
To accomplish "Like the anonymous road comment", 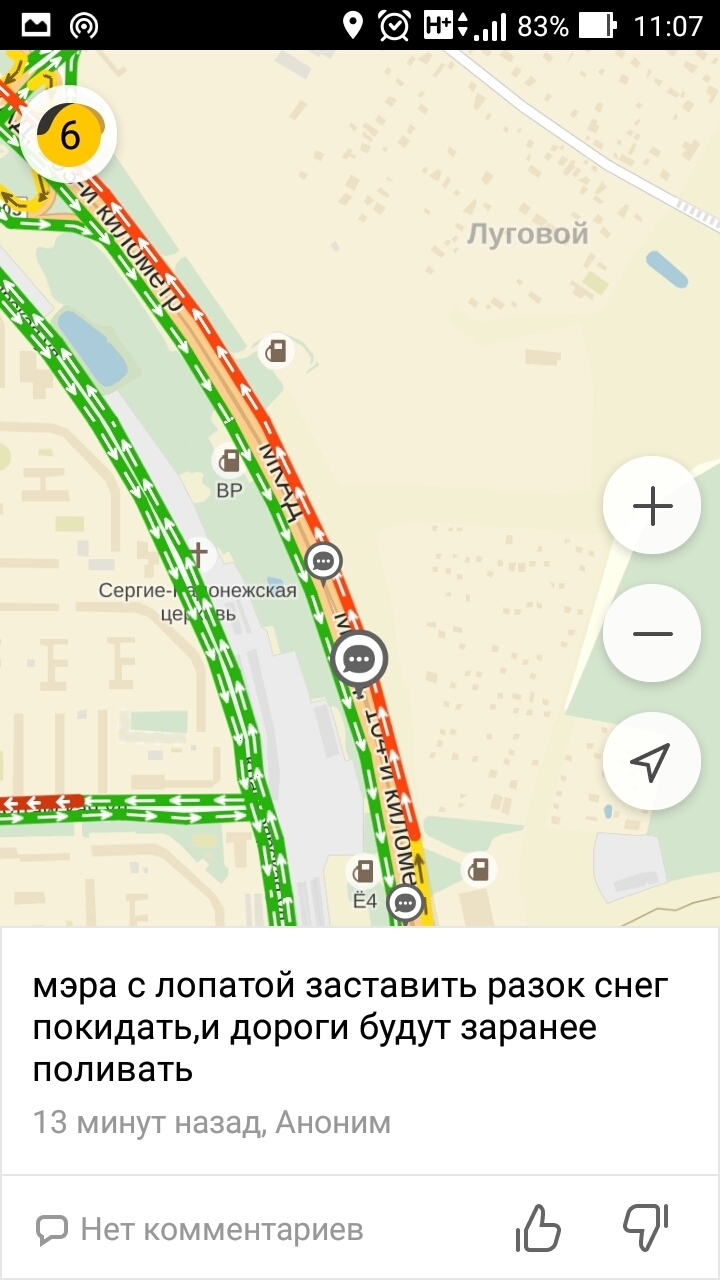I will point(538,1228).
